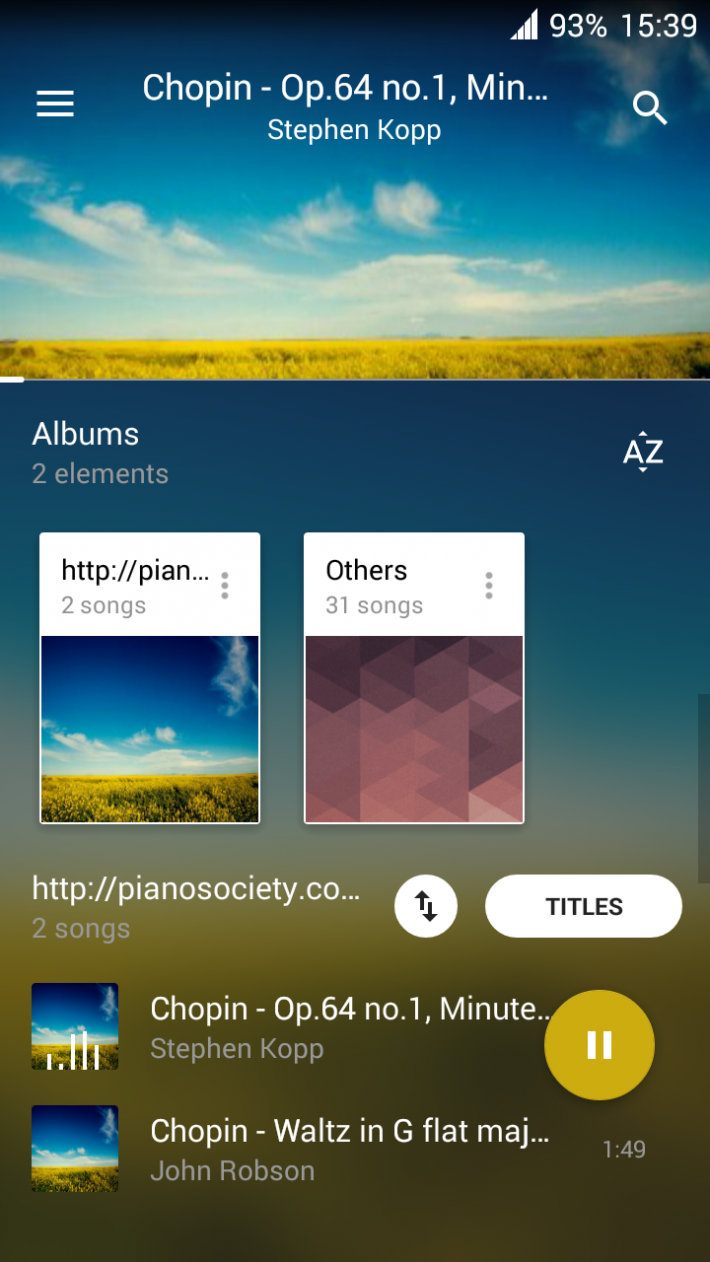Open the search icon
Screen dimensions: 710x1262
coord(650,107)
